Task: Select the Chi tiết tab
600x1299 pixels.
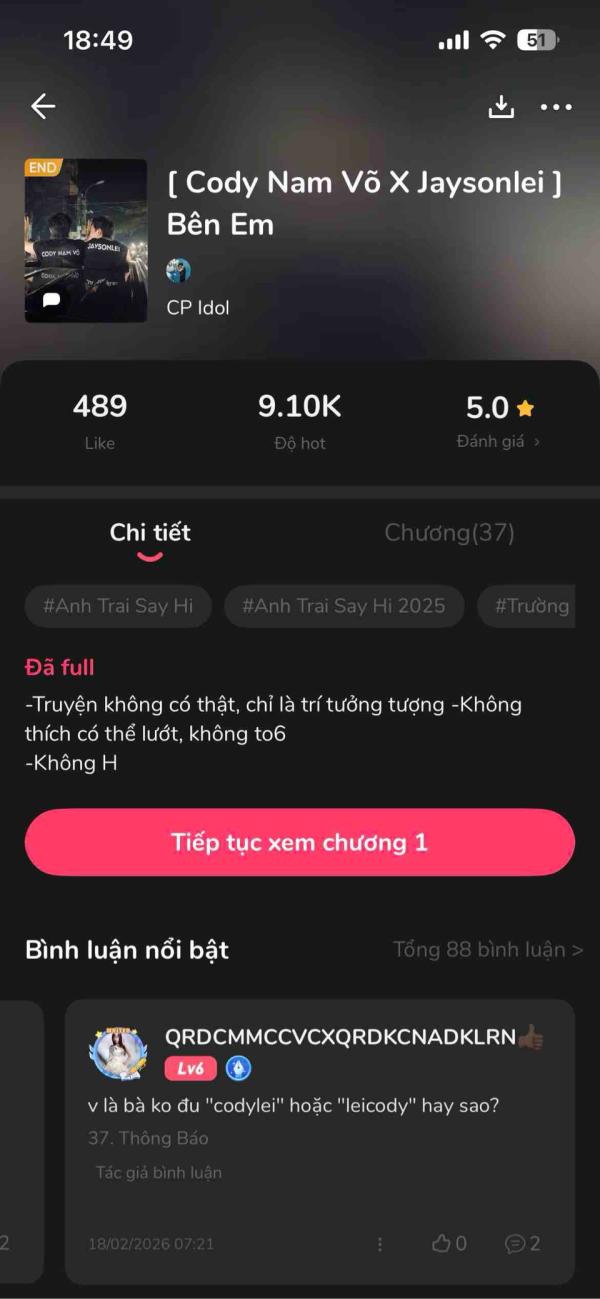Action: pyautogui.click(x=150, y=533)
